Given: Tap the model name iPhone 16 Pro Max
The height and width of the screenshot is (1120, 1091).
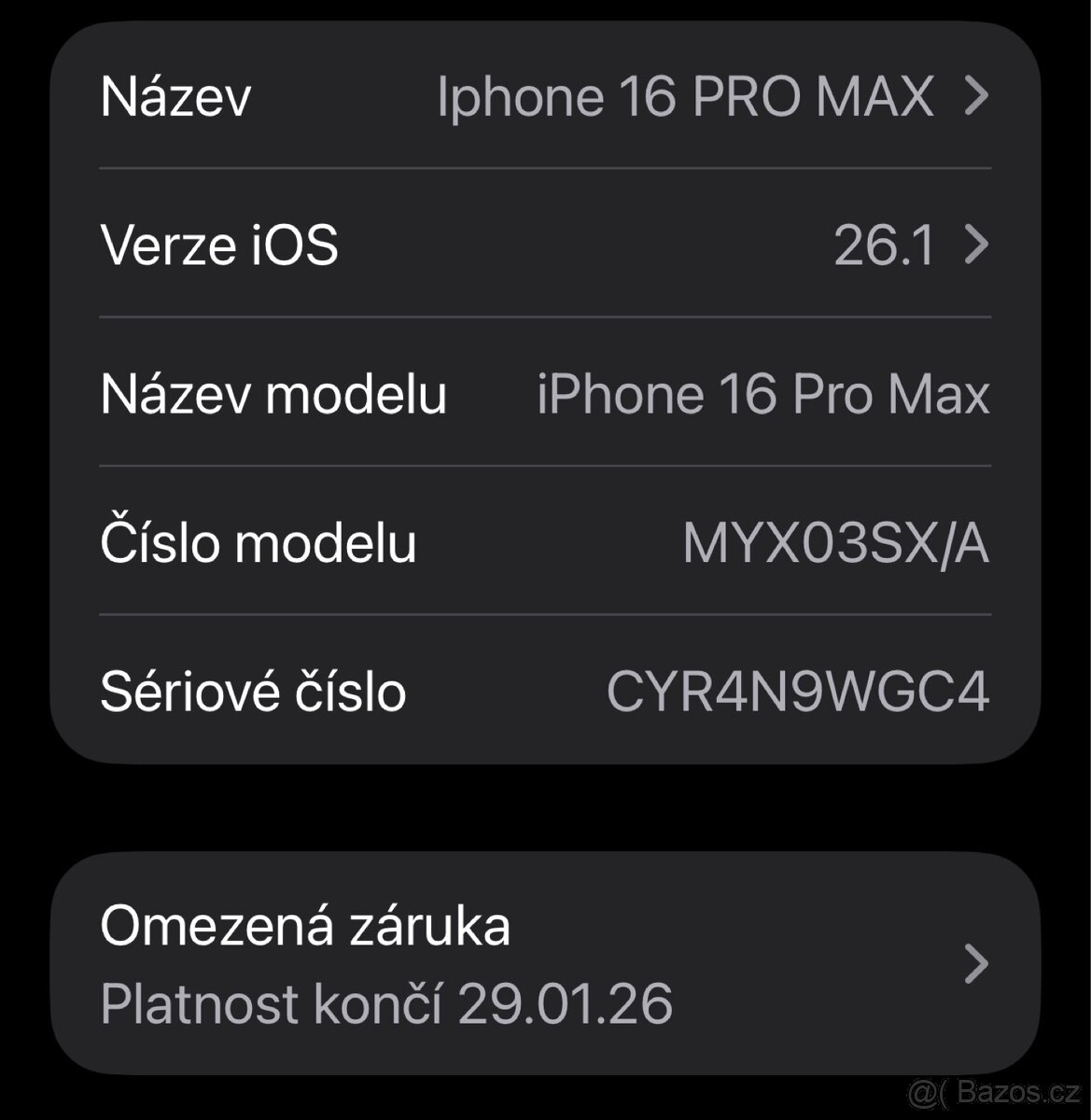Looking at the screenshot, I should [764, 393].
